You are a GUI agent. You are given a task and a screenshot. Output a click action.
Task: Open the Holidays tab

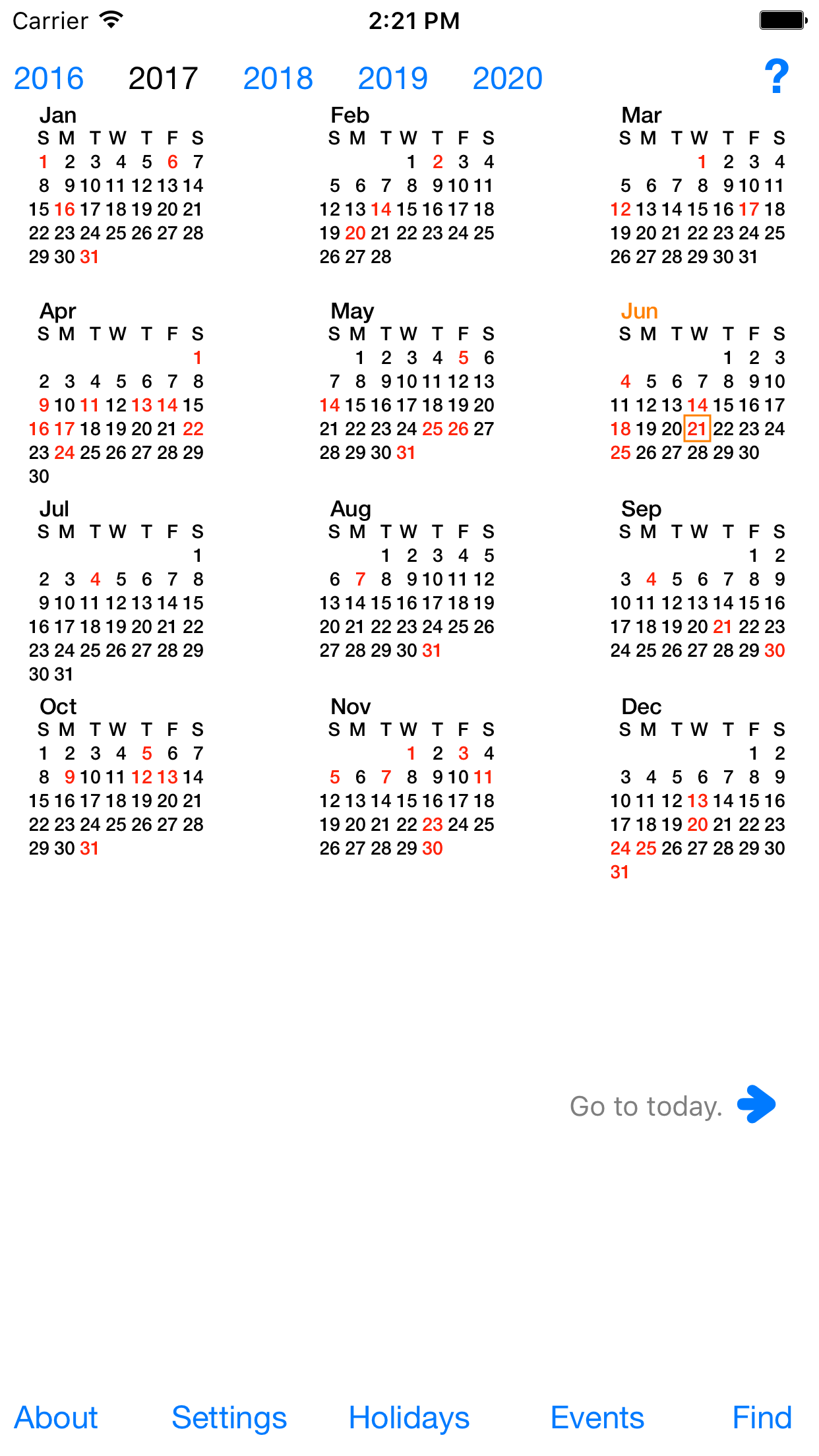coord(409,1418)
